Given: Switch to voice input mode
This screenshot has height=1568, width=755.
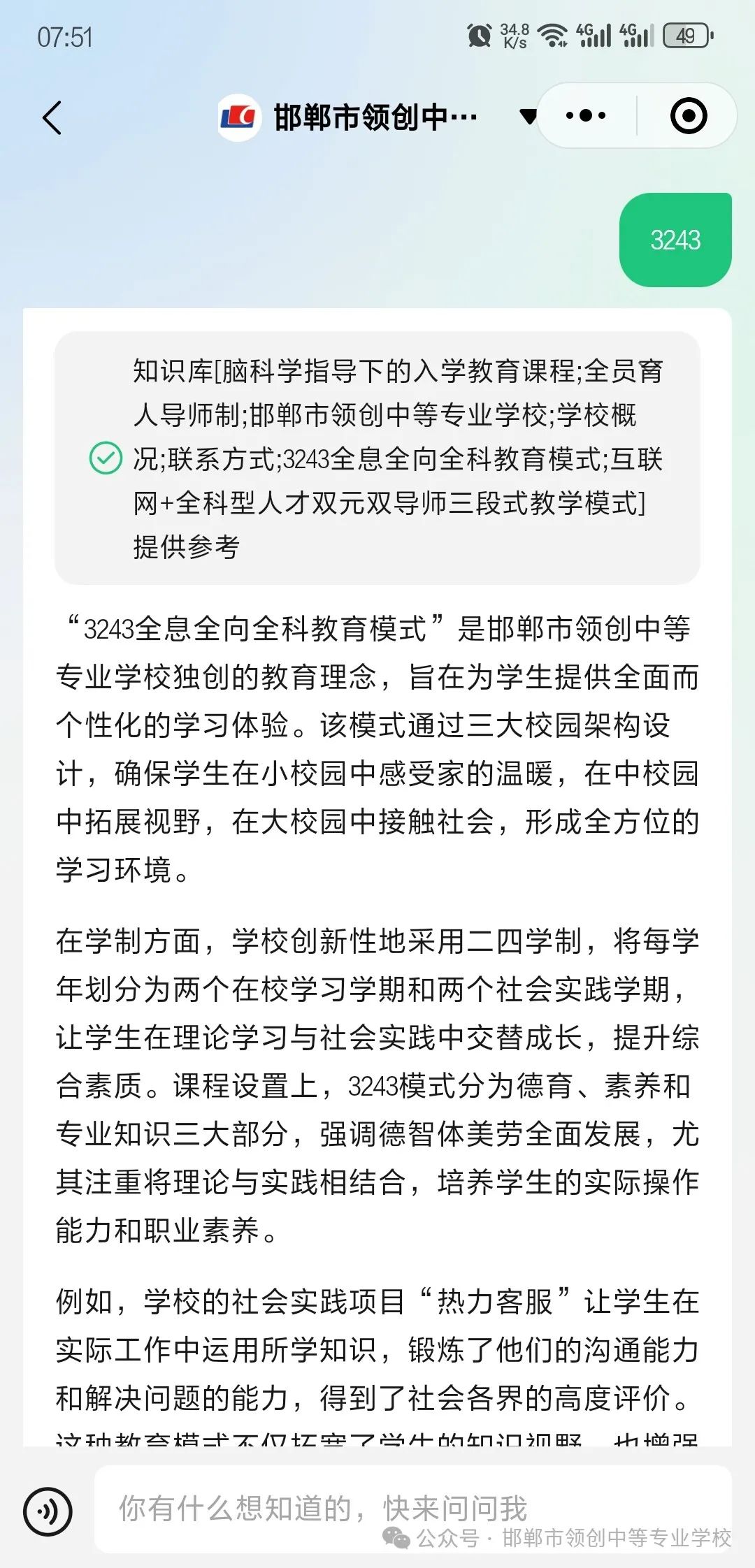Looking at the screenshot, I should click(48, 1512).
